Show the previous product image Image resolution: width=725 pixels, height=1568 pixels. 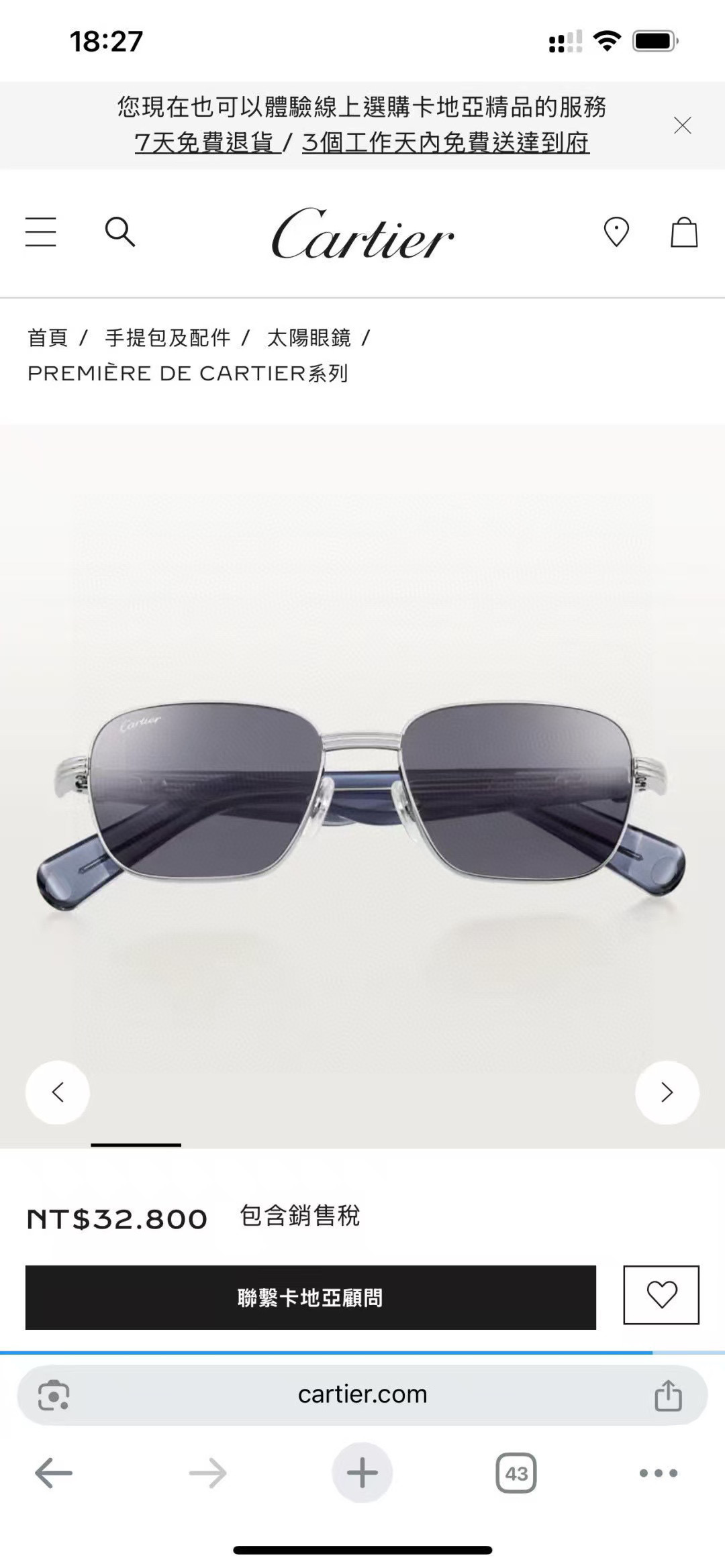58,1092
